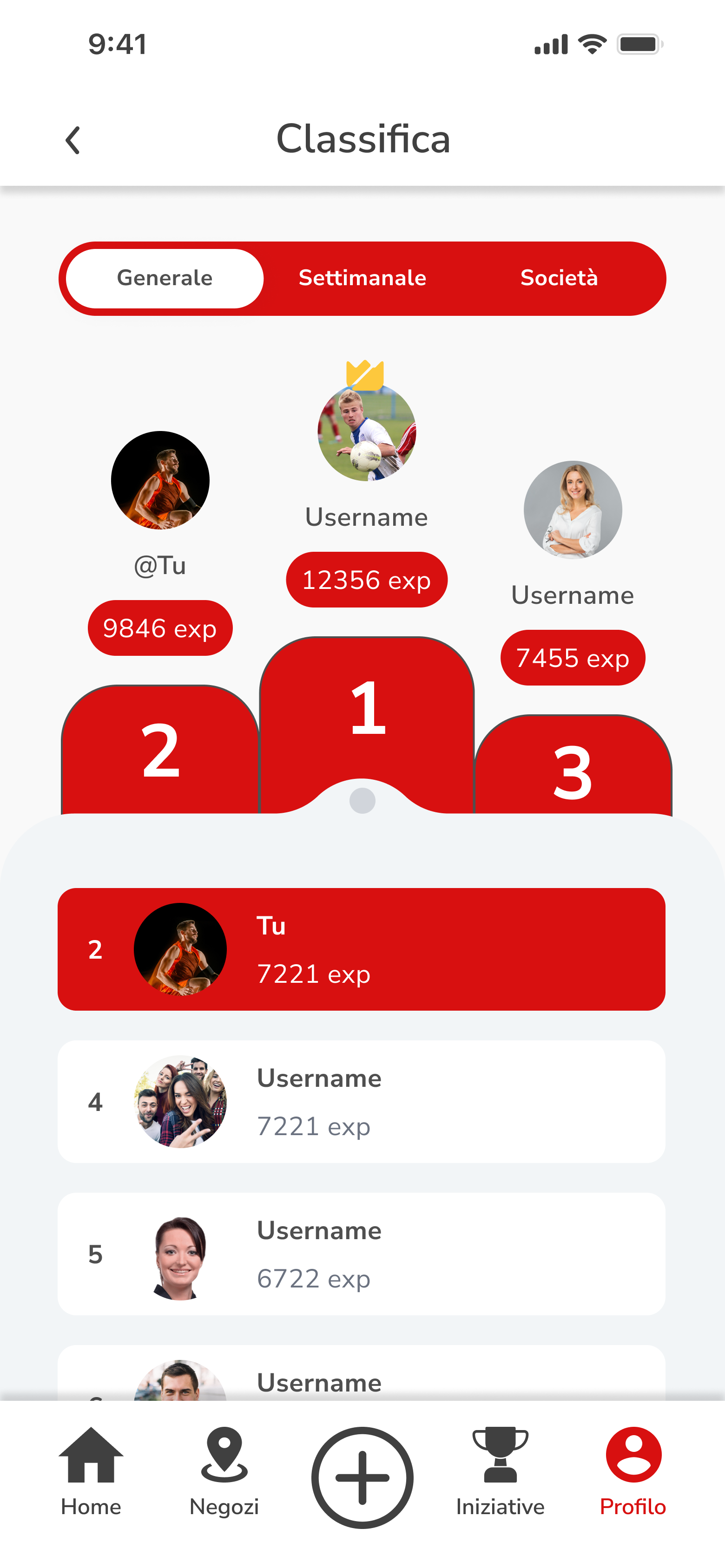
Task: Open the third-place user's avatar
Action: 573,510
